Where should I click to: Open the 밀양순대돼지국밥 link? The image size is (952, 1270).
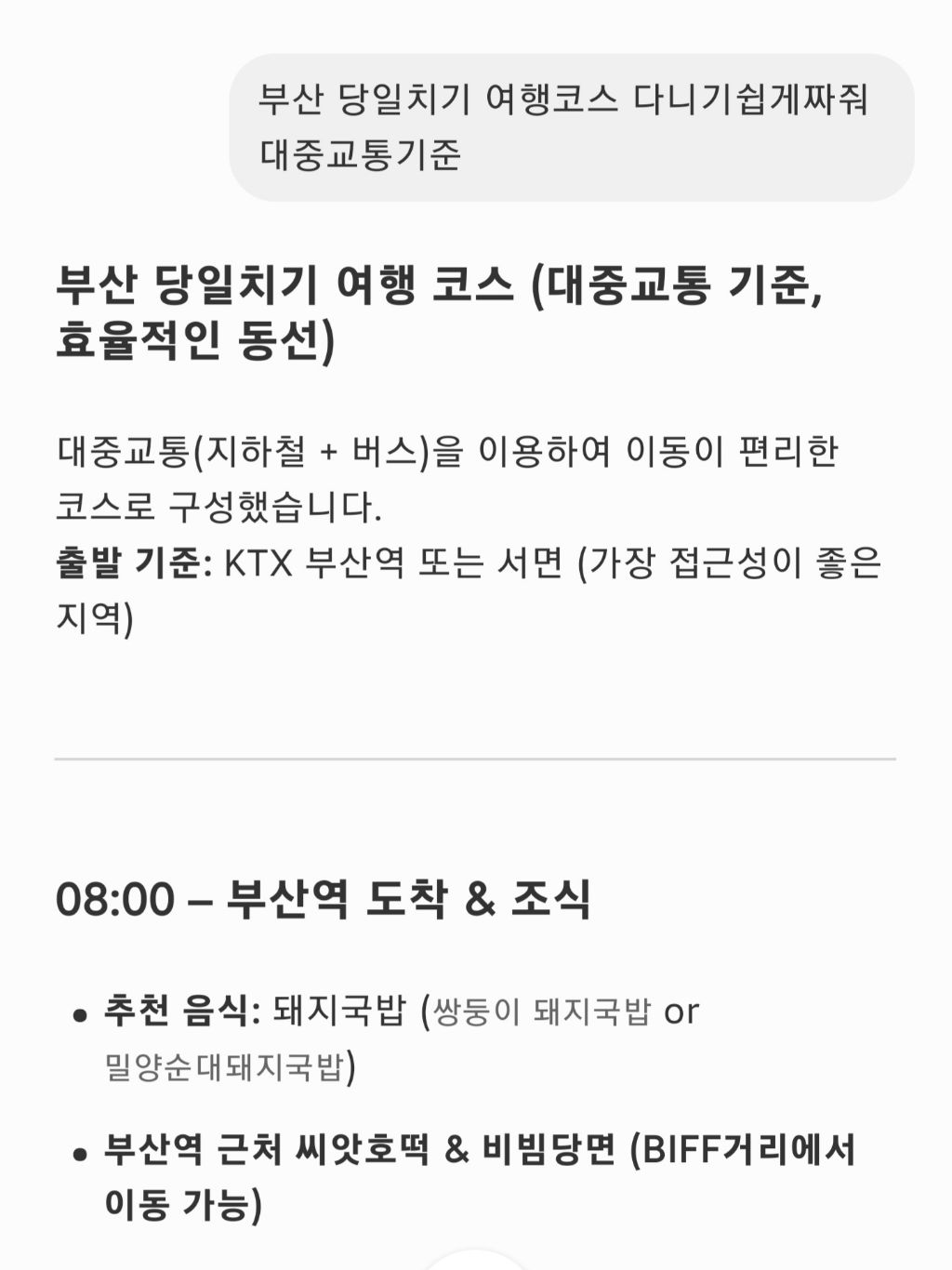(x=224, y=1067)
